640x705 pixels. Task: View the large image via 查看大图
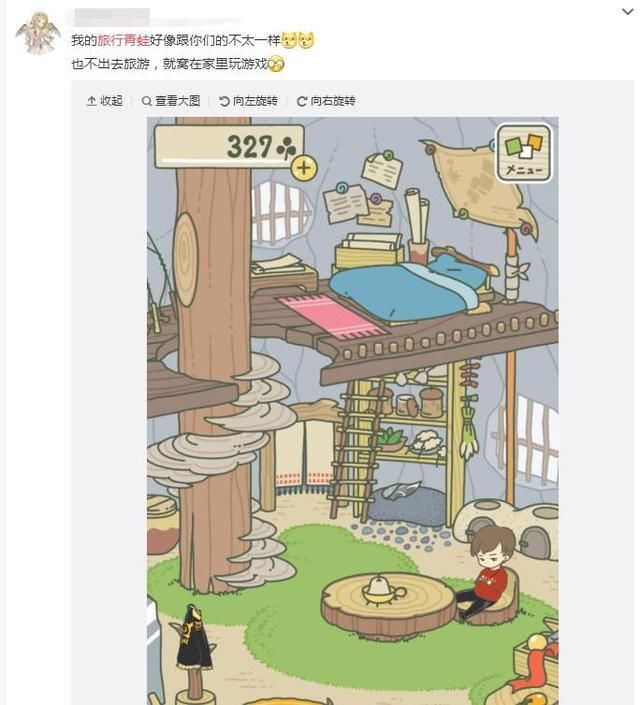click(x=171, y=101)
